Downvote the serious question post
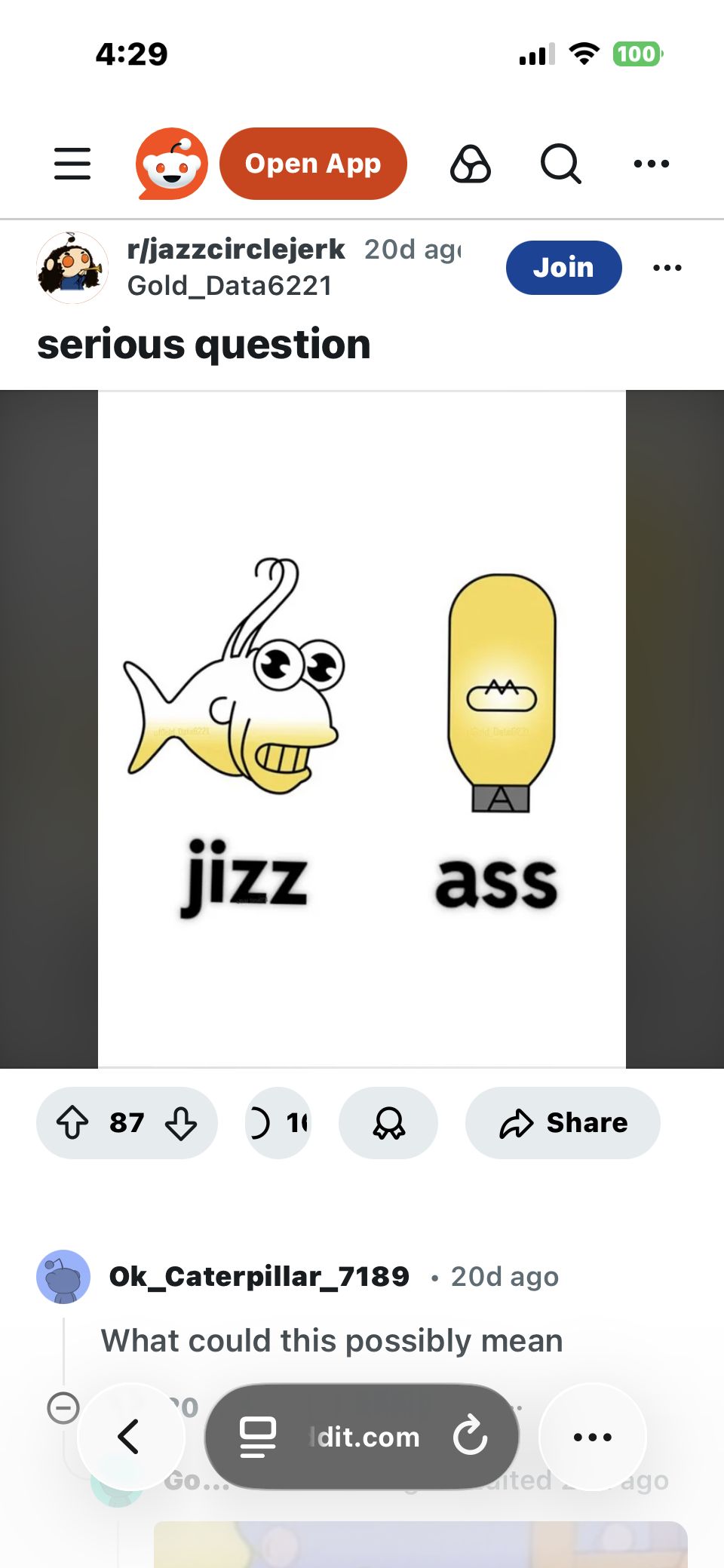This screenshot has width=724, height=1568. (181, 1123)
